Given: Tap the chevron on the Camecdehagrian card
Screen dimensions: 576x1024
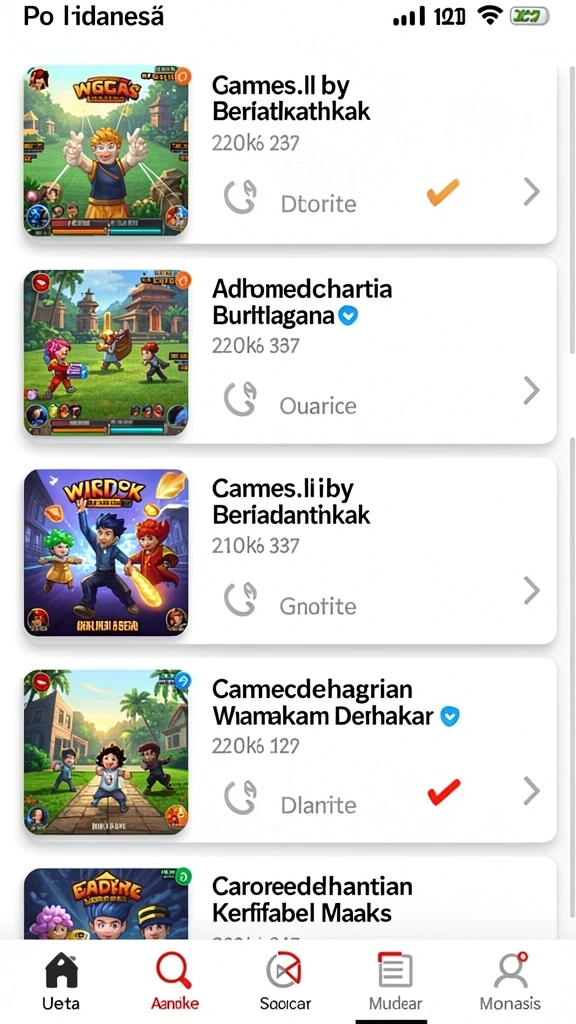Looking at the screenshot, I should point(532,792).
